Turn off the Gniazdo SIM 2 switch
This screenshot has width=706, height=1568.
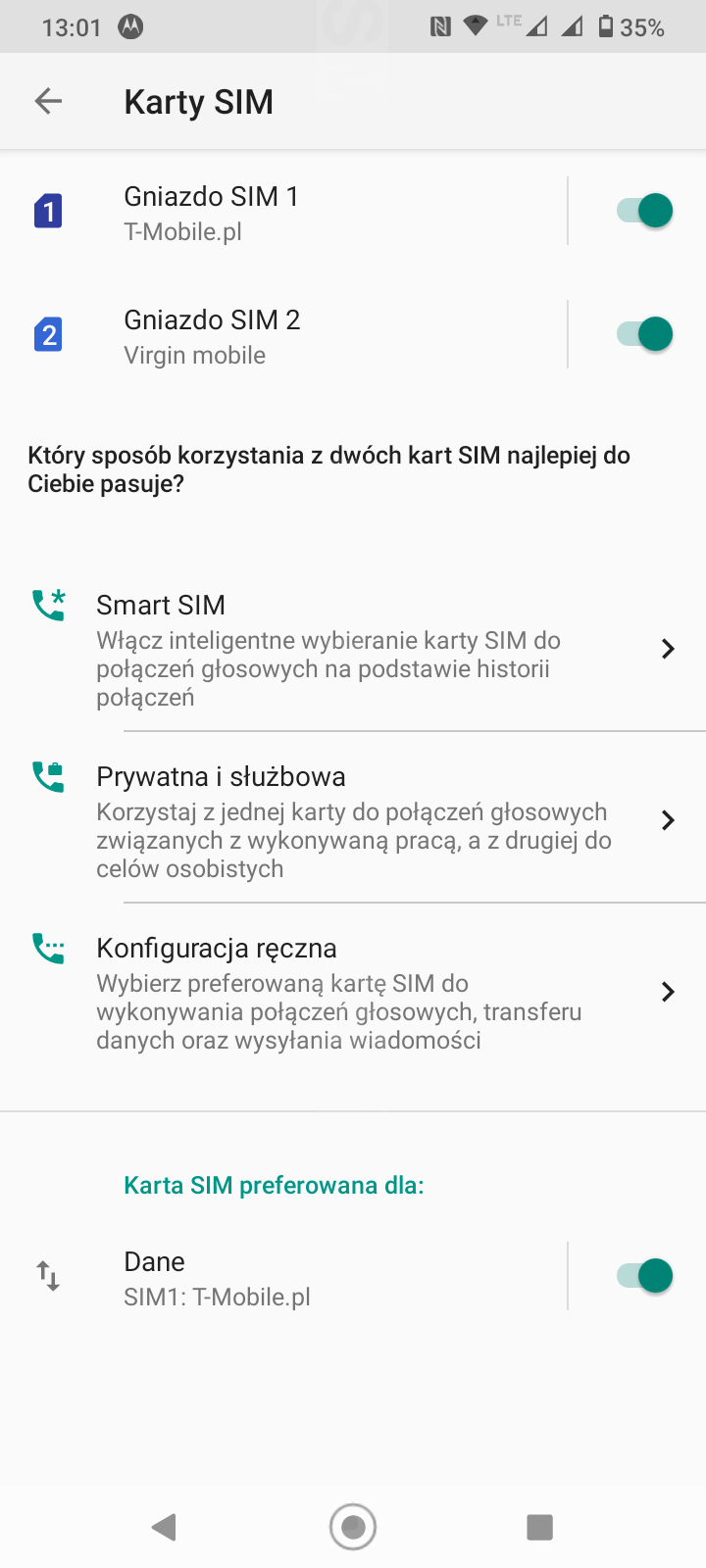644,334
